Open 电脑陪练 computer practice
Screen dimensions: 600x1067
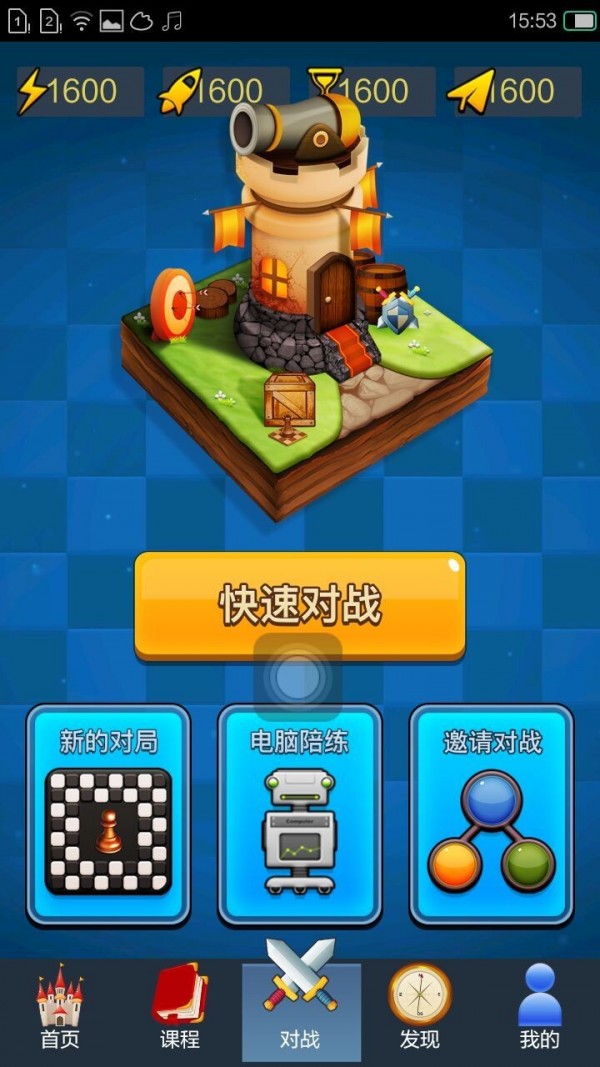point(300,815)
